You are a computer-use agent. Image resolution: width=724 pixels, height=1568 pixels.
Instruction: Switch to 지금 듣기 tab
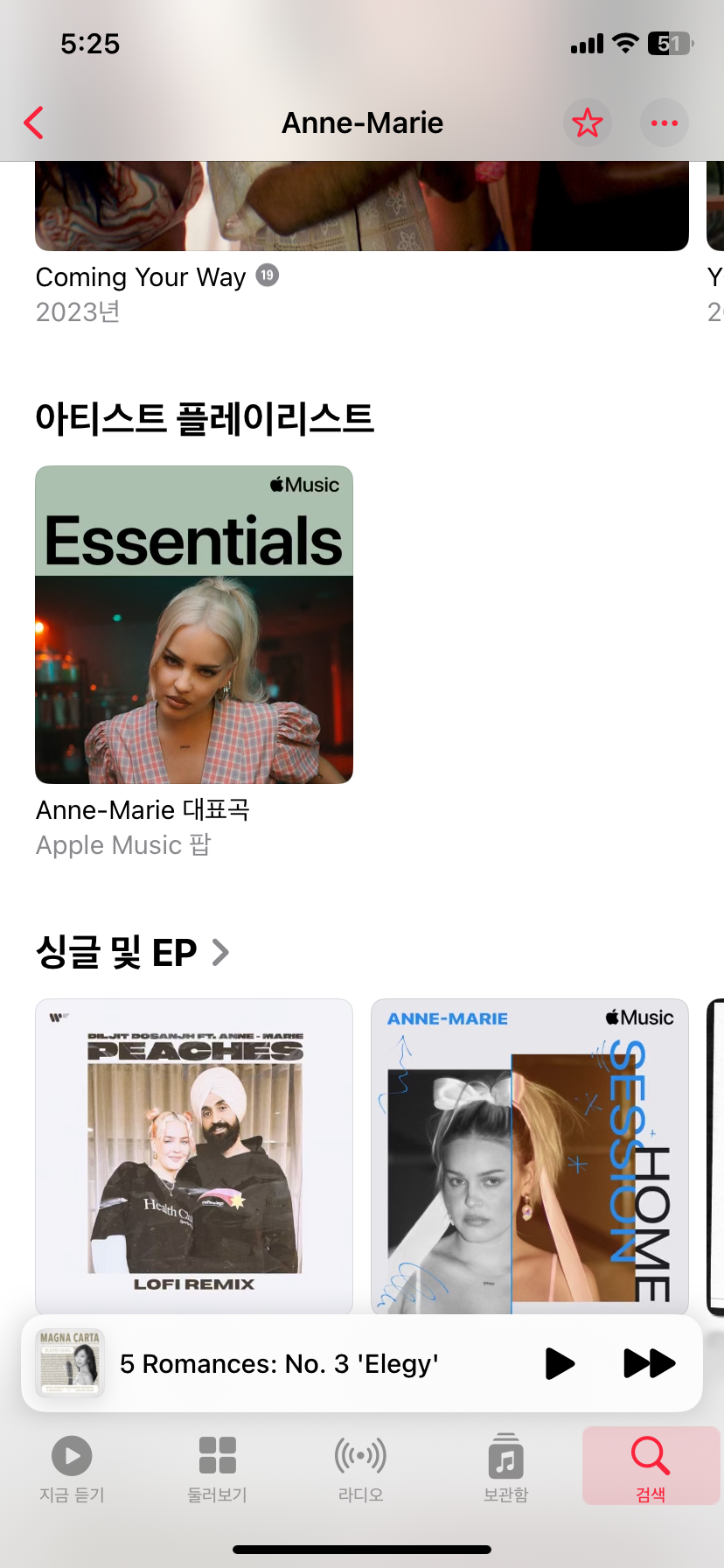point(72,1468)
